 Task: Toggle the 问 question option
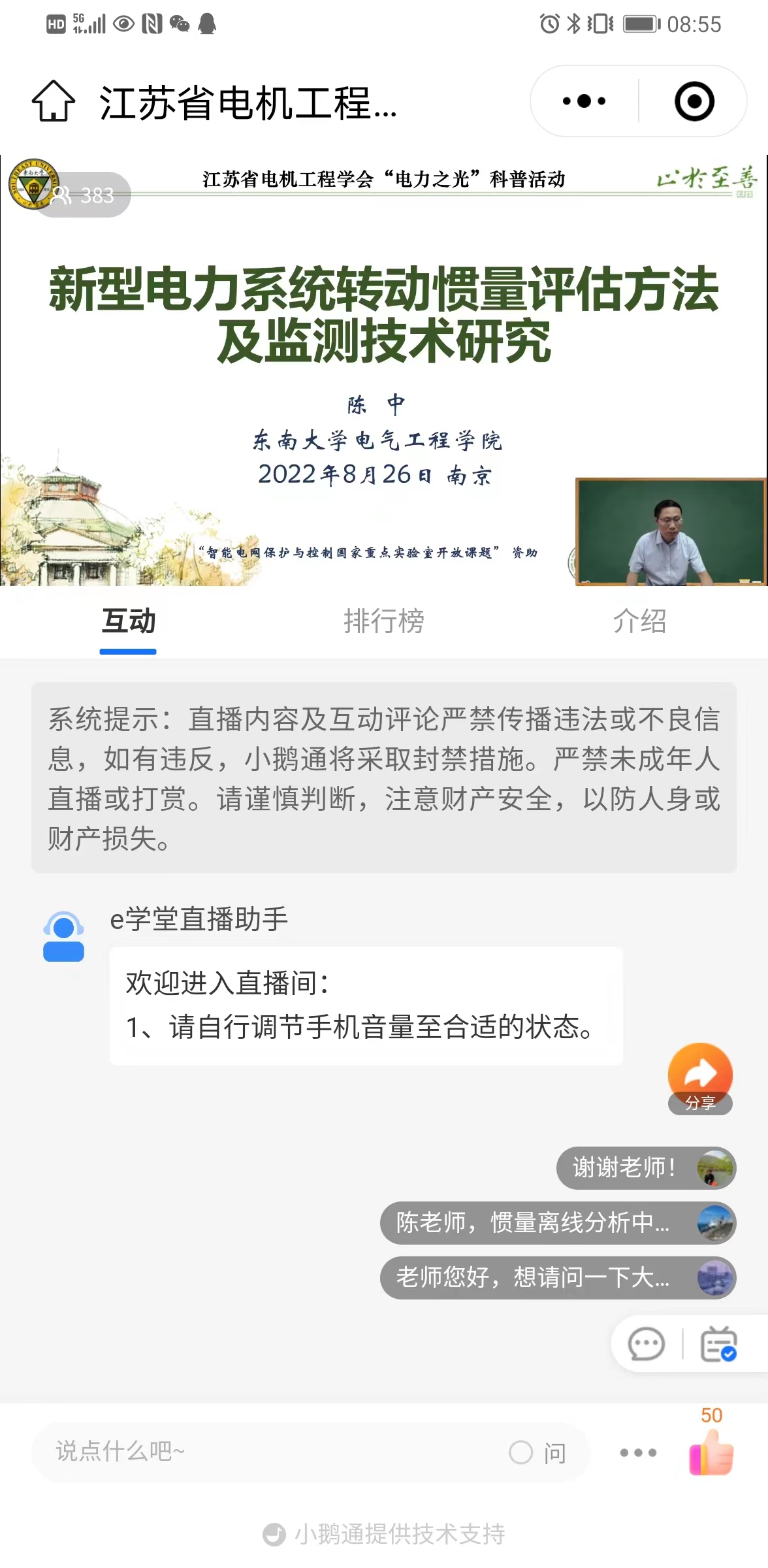pyautogui.click(x=537, y=1453)
